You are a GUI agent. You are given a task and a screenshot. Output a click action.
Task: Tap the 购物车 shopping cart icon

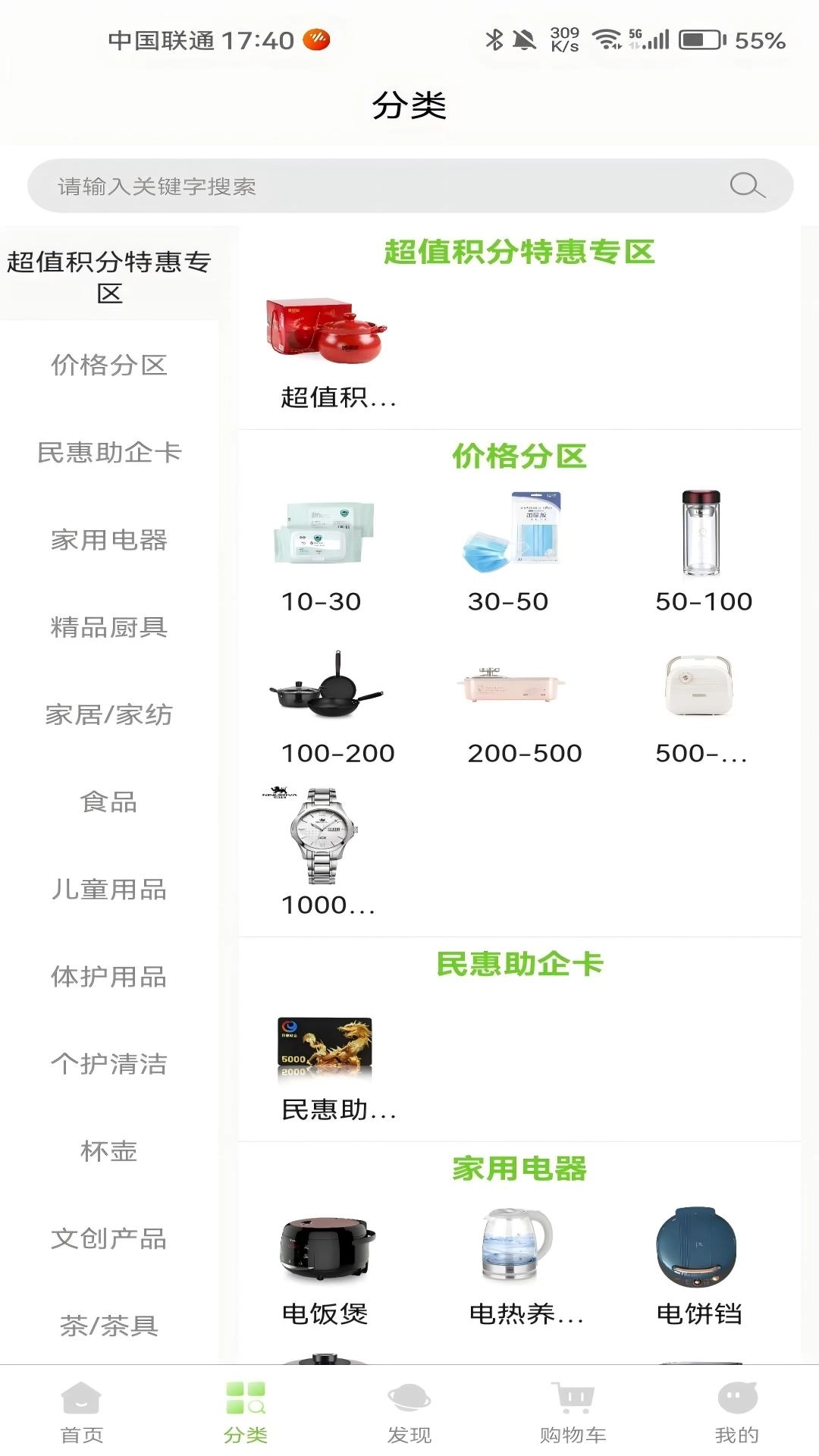tap(571, 1410)
